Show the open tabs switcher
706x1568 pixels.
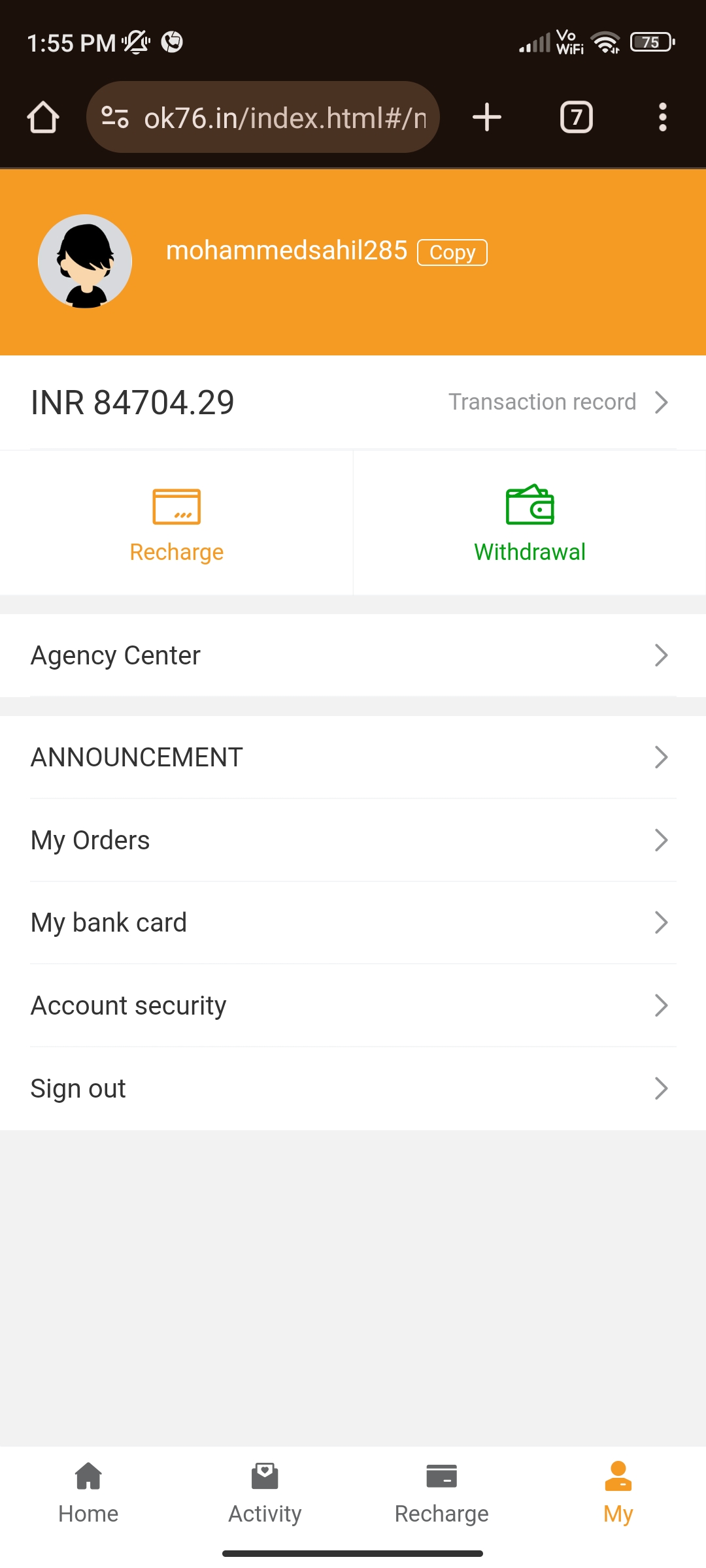[x=576, y=118]
